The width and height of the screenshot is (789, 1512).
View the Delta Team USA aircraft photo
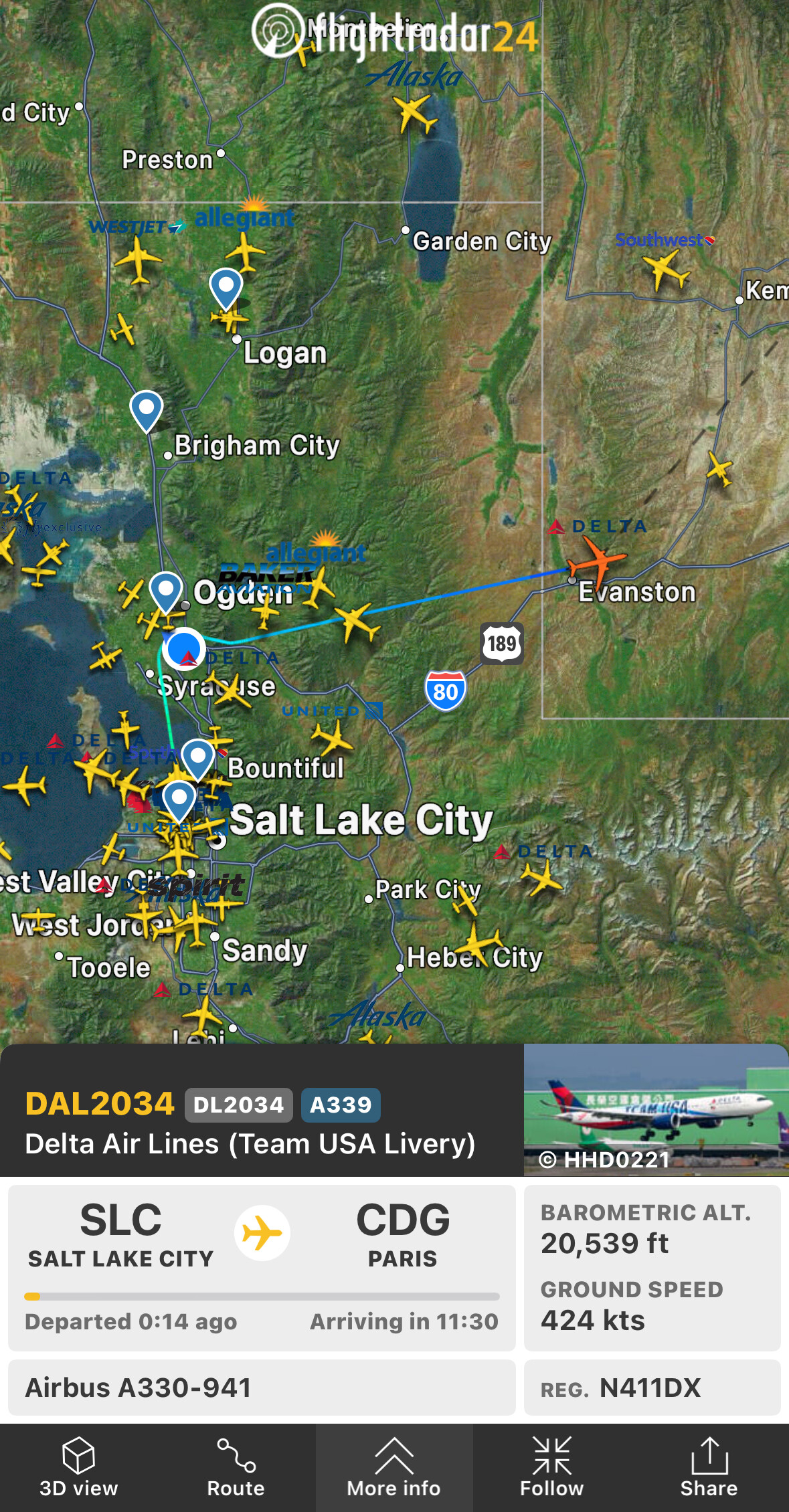click(x=656, y=1111)
